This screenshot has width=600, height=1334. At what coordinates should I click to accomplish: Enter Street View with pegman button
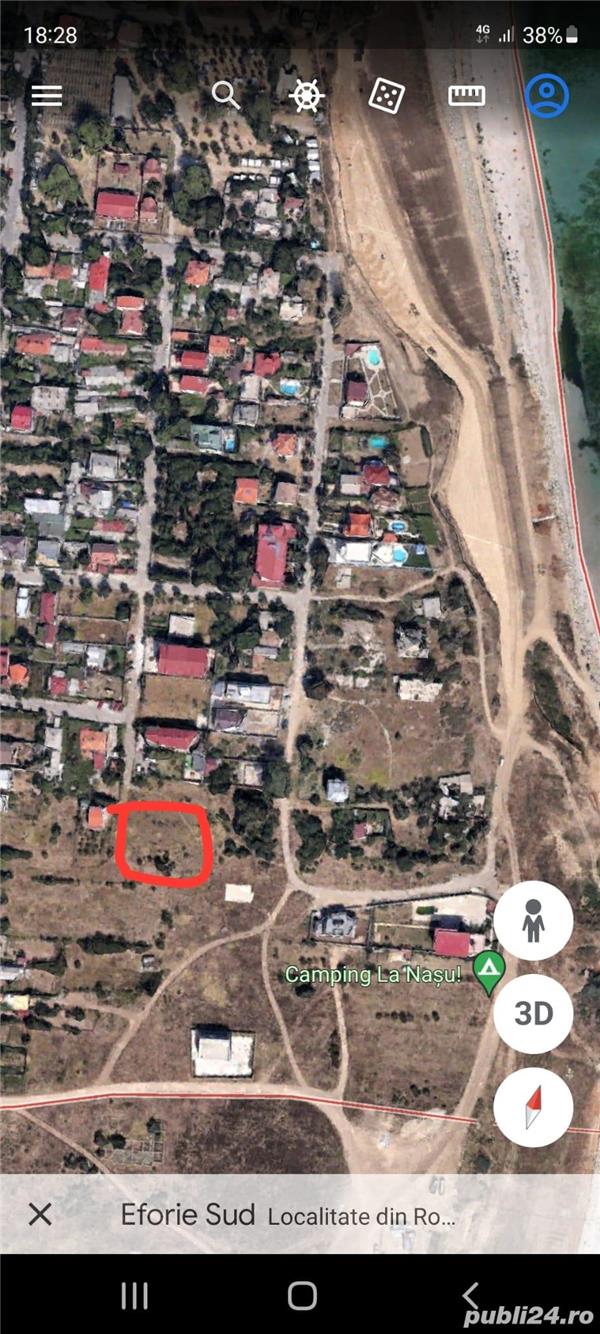(533, 921)
